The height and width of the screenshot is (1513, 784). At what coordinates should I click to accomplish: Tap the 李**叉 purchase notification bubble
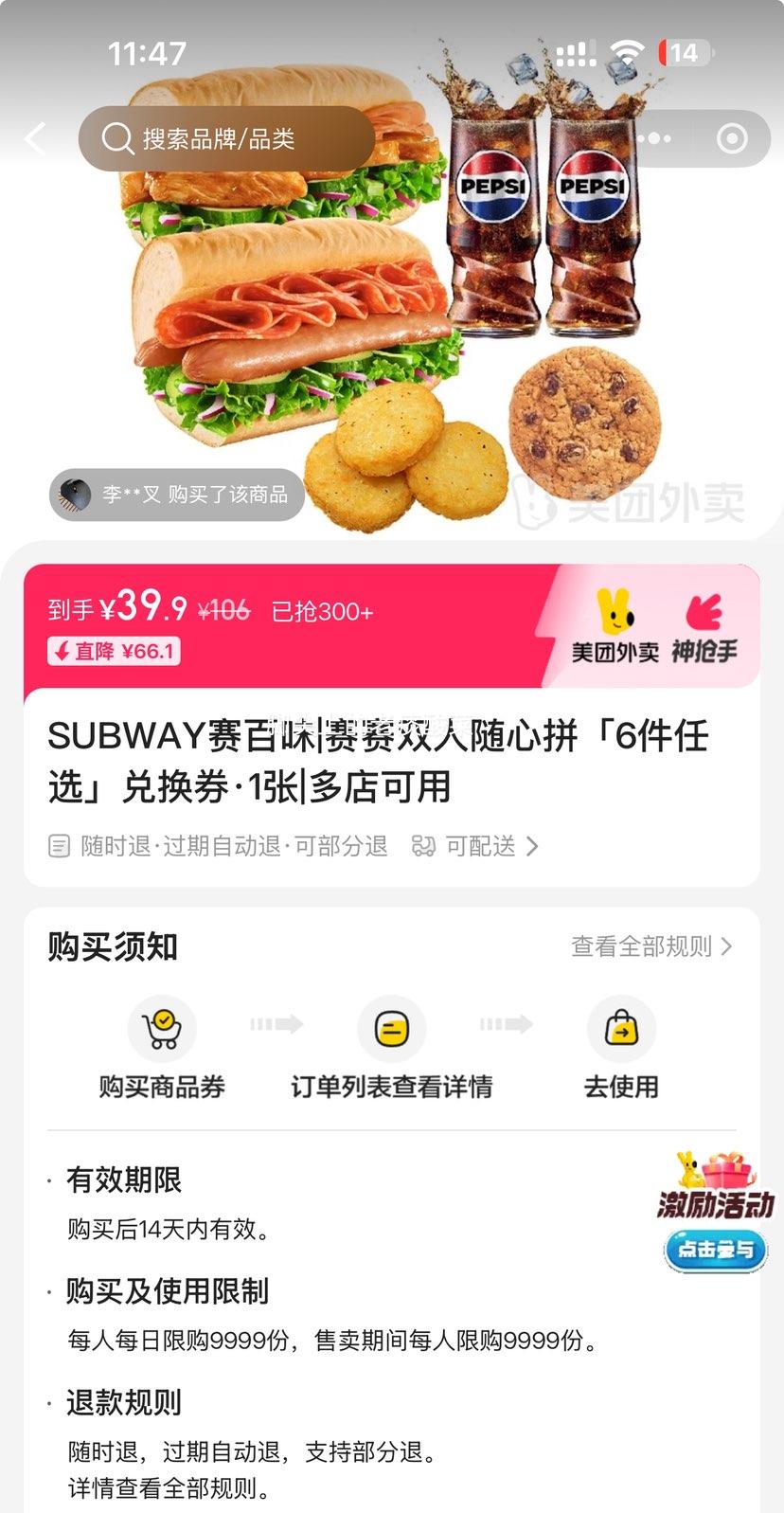point(175,494)
